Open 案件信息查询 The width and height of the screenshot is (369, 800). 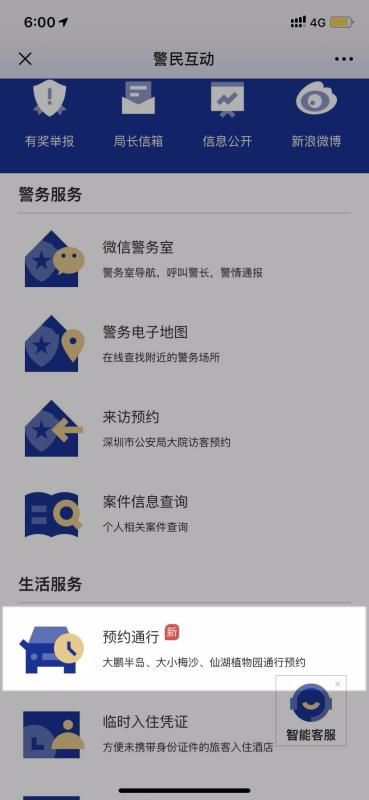184,513
